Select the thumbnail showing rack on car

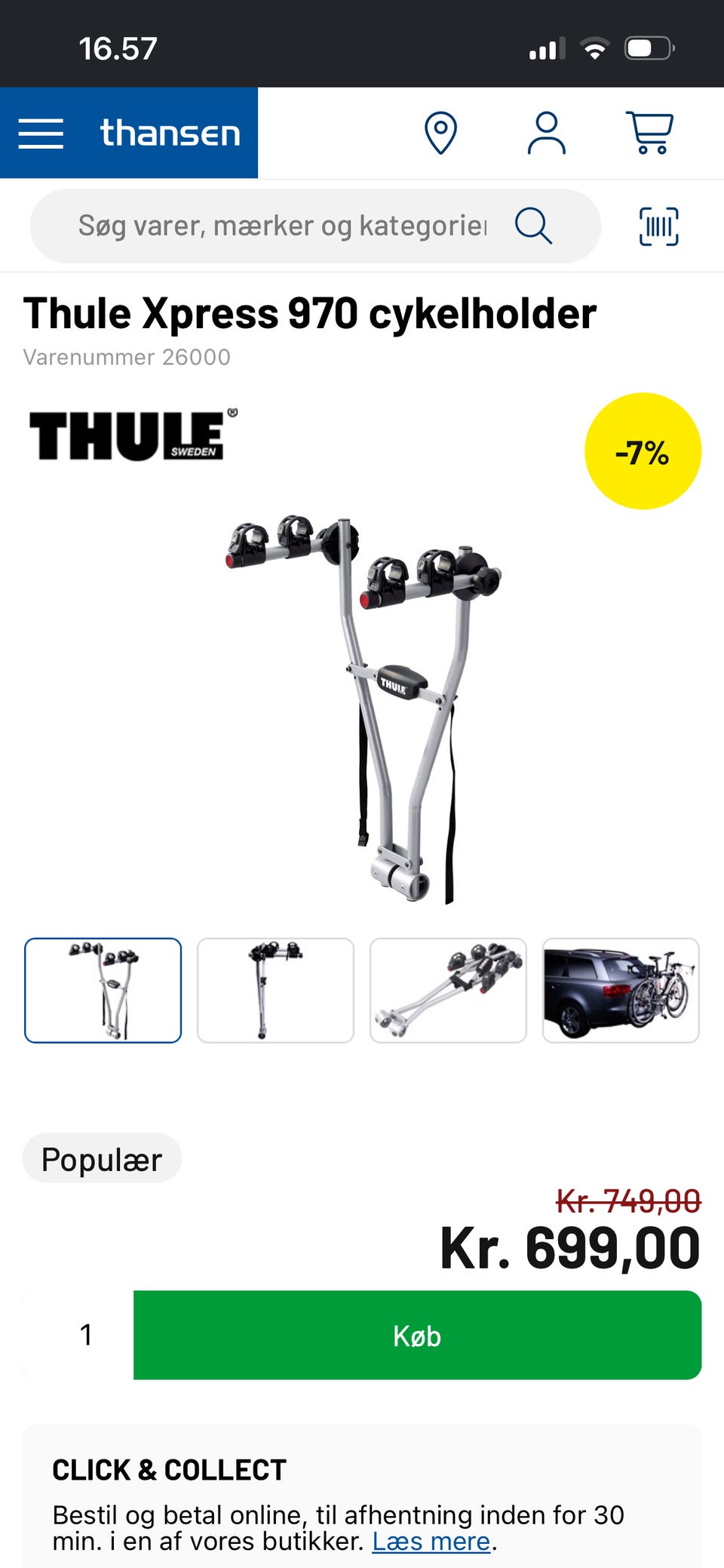click(621, 990)
